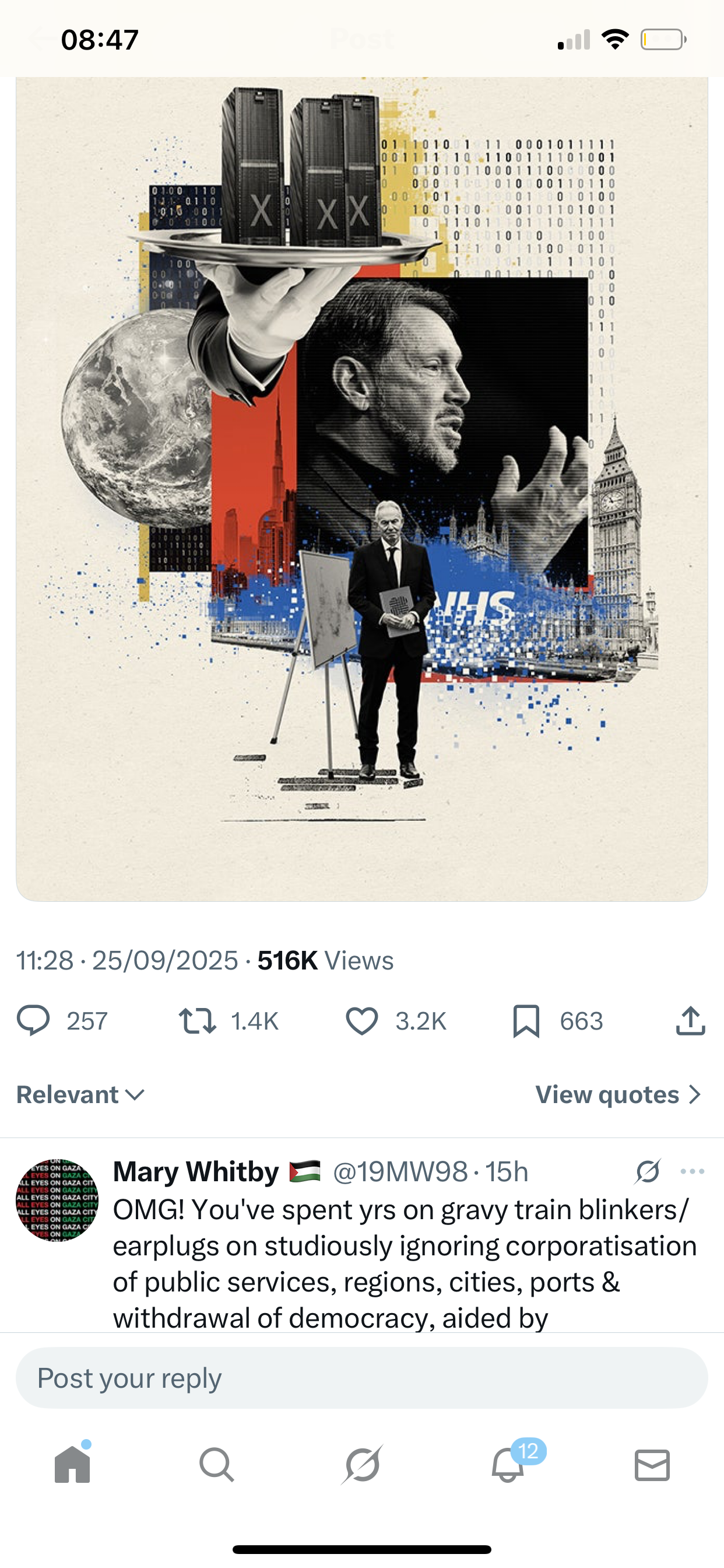This screenshot has width=724, height=1568.
Task: Open direct messages envelope
Action: [x=652, y=1465]
